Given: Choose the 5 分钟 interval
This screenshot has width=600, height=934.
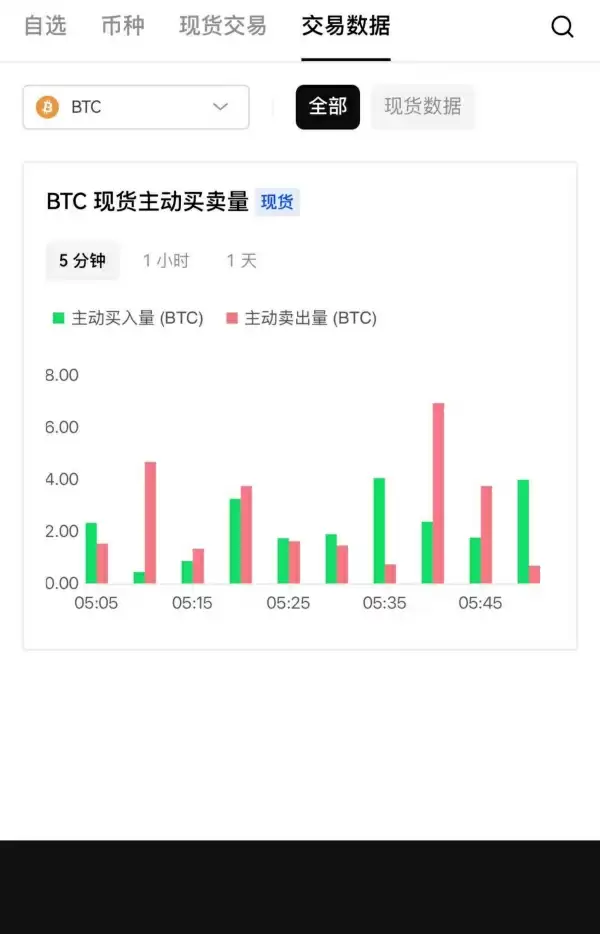Looking at the screenshot, I should 82,261.
